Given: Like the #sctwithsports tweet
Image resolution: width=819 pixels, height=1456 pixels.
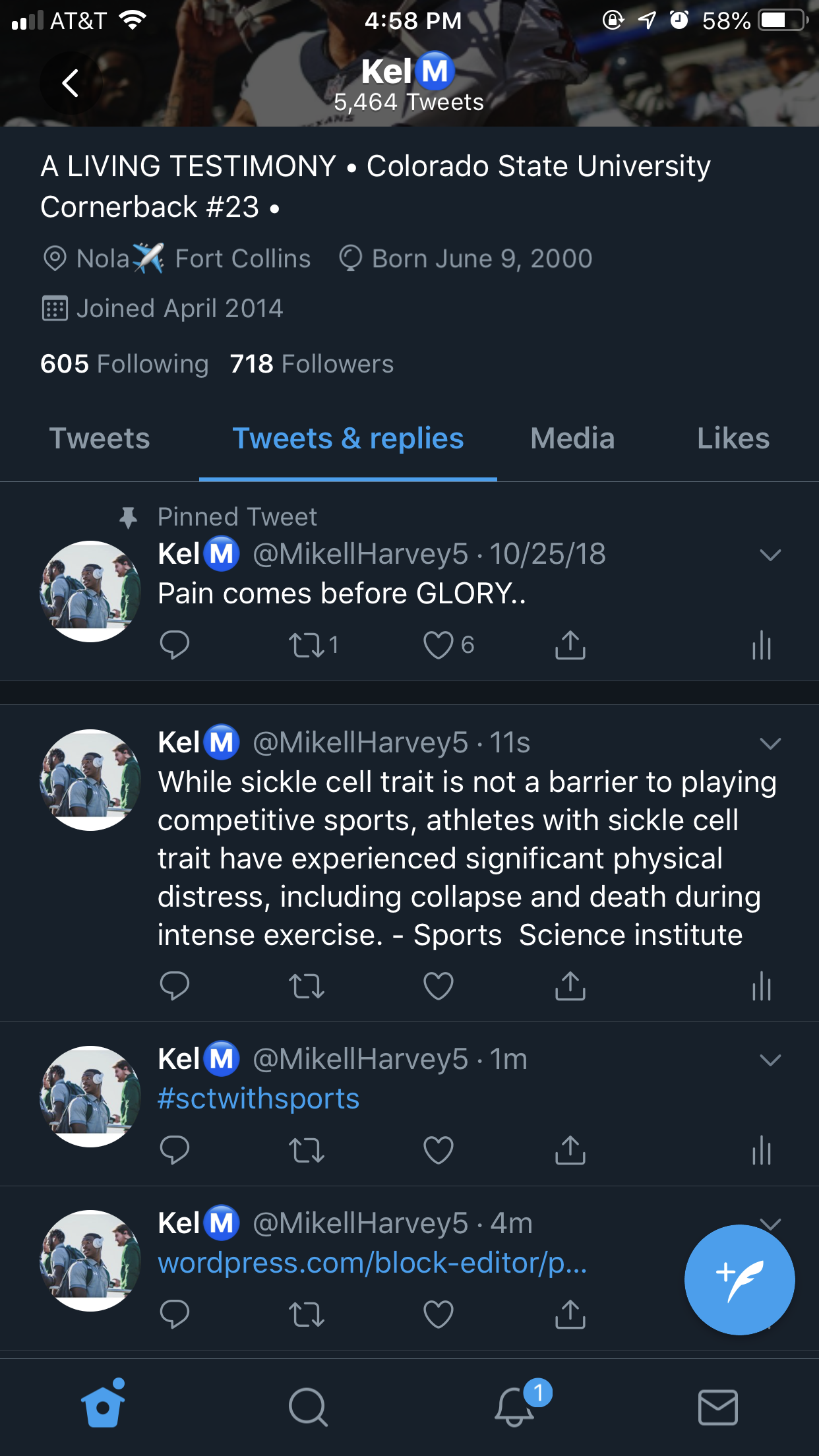Looking at the screenshot, I should pos(439,1150).
